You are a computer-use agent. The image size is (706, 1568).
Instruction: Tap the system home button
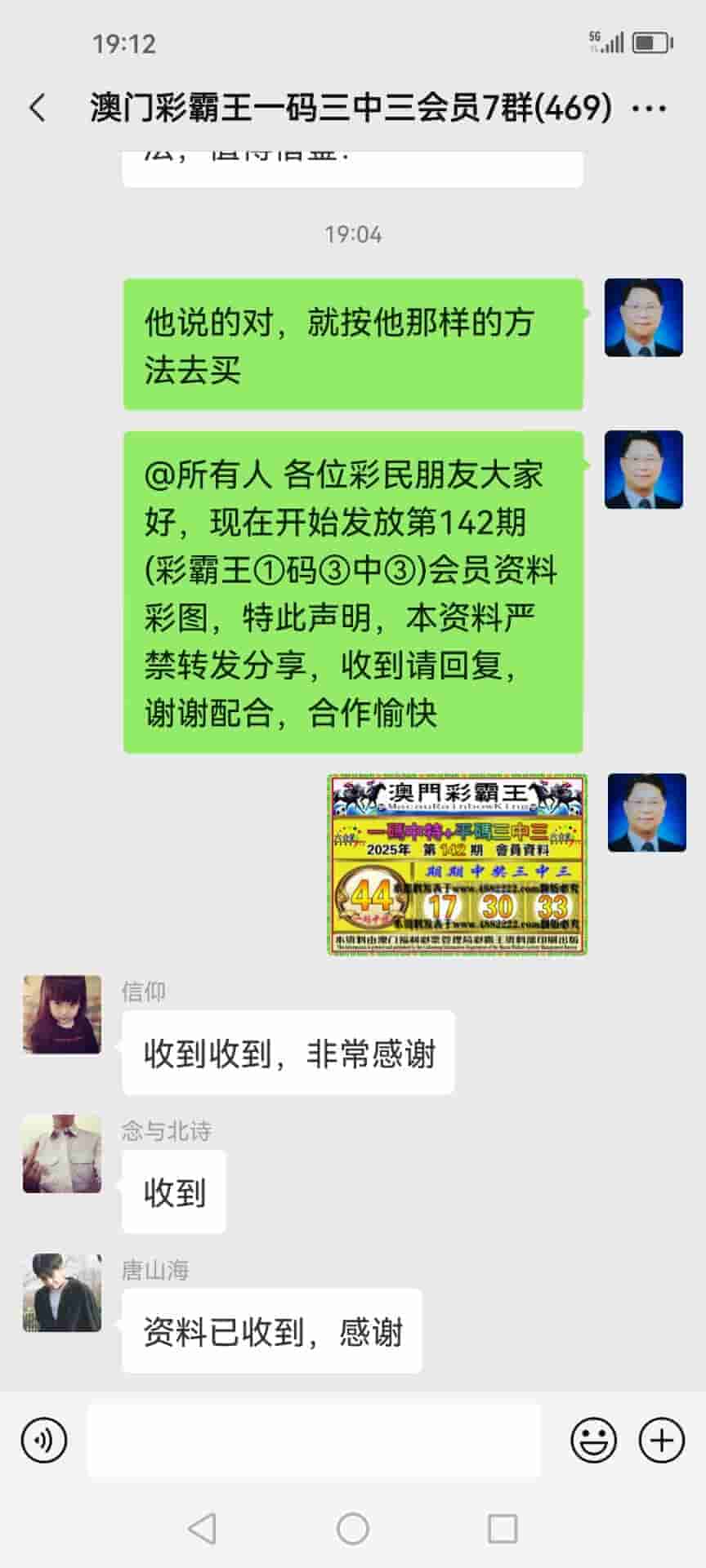pyautogui.click(x=353, y=1529)
